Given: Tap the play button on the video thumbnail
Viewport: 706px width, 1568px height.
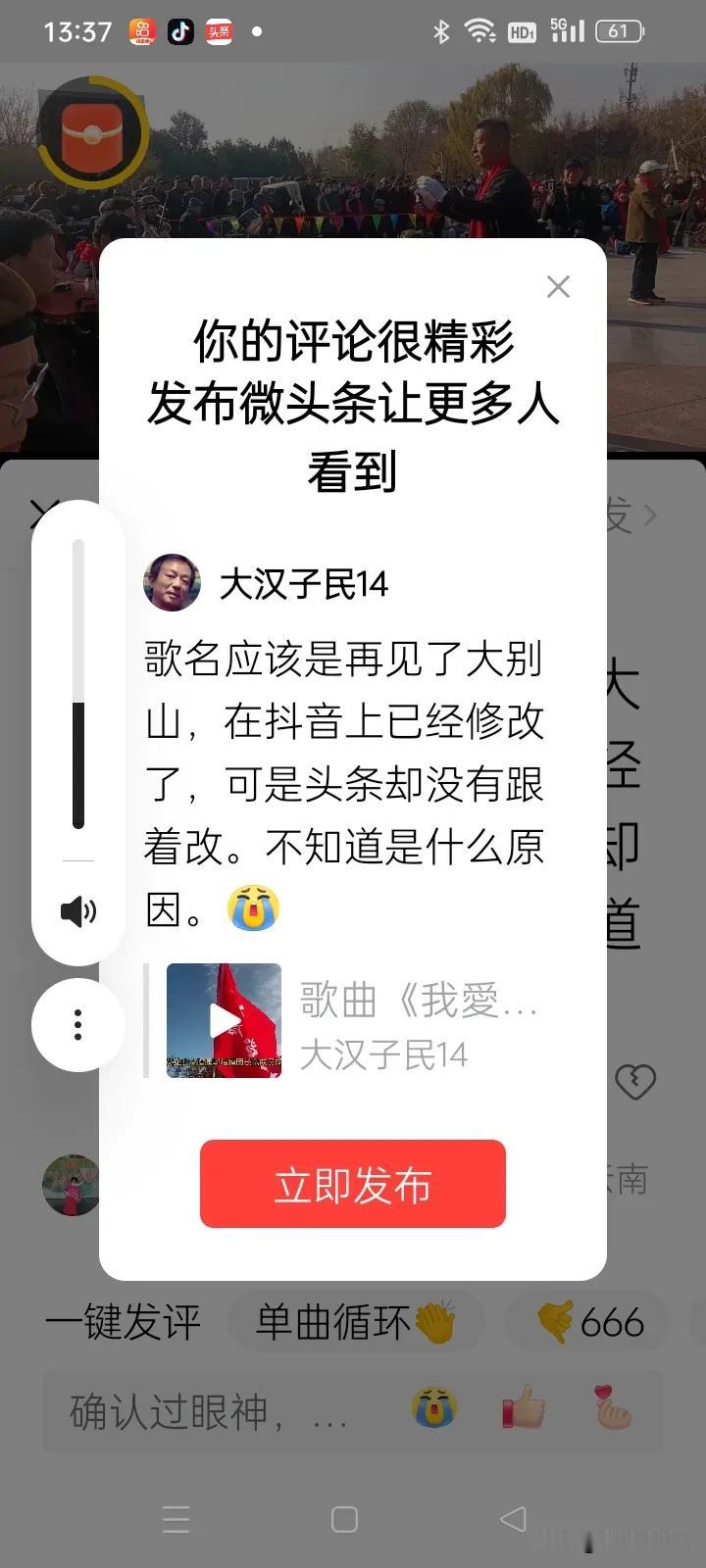Looking at the screenshot, I should coord(223,1019).
